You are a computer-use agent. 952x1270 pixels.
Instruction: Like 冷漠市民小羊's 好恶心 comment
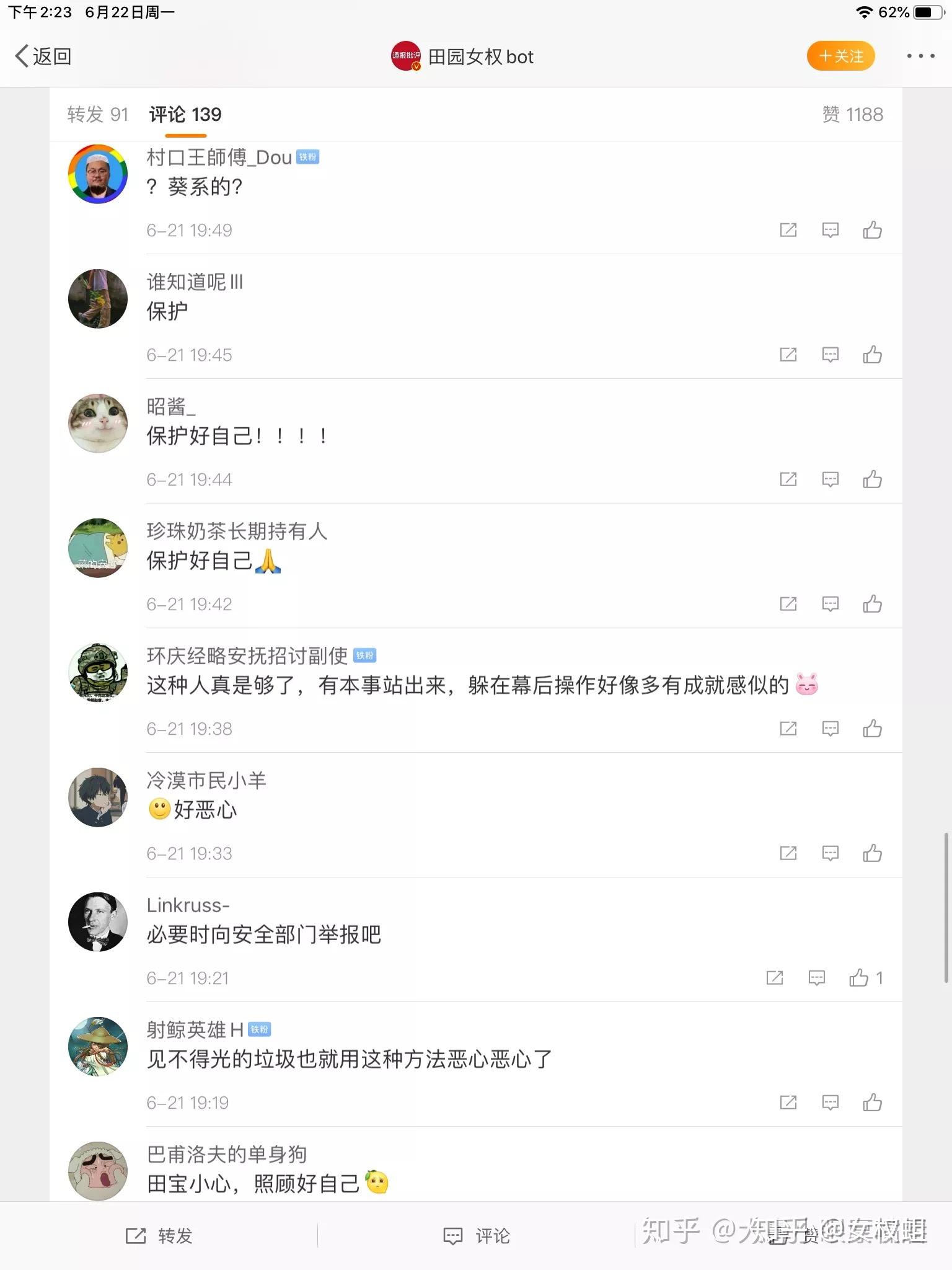pos(872,854)
